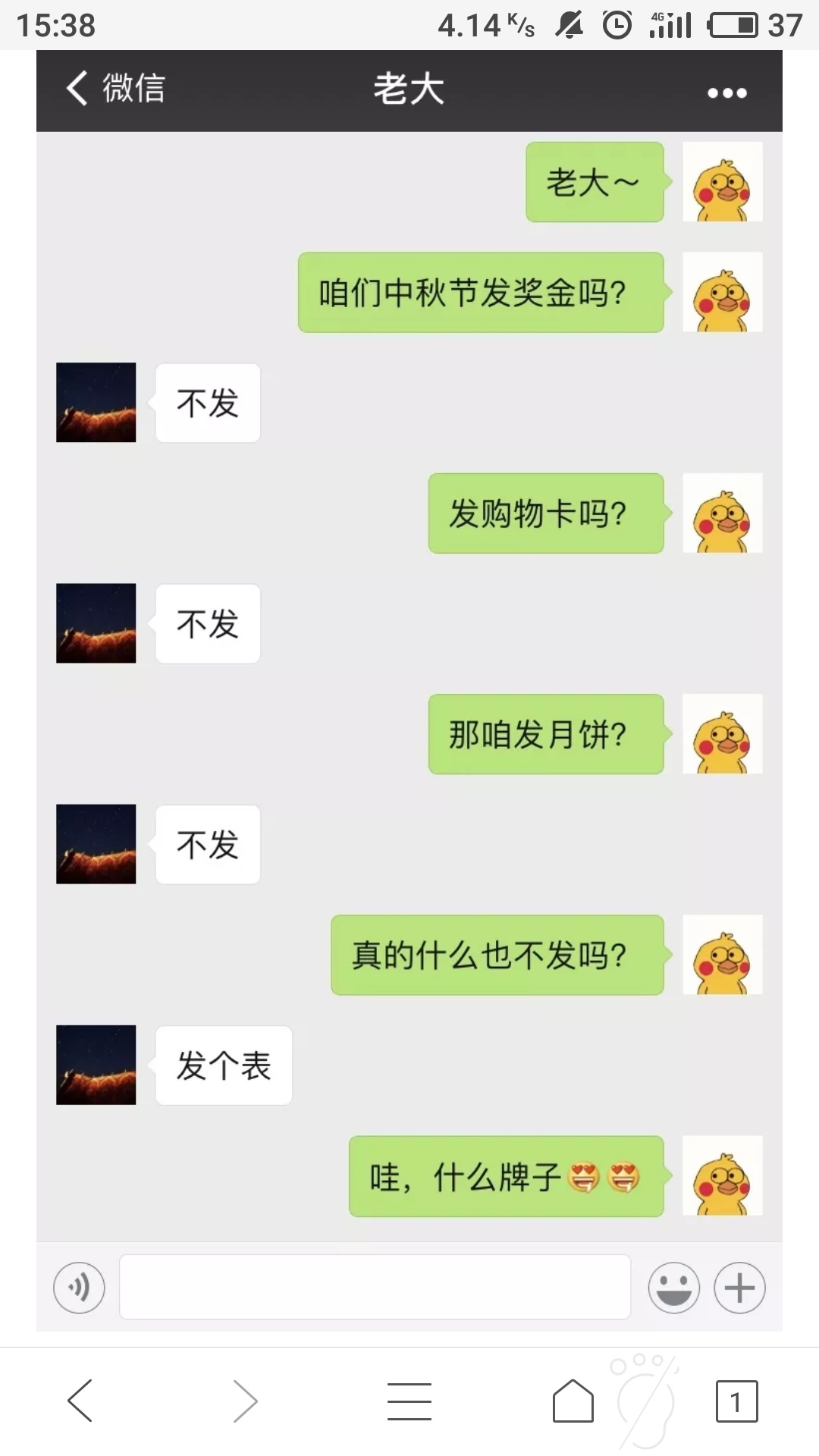819x1456 pixels.
Task: Go forward to the next page
Action: click(244, 1401)
